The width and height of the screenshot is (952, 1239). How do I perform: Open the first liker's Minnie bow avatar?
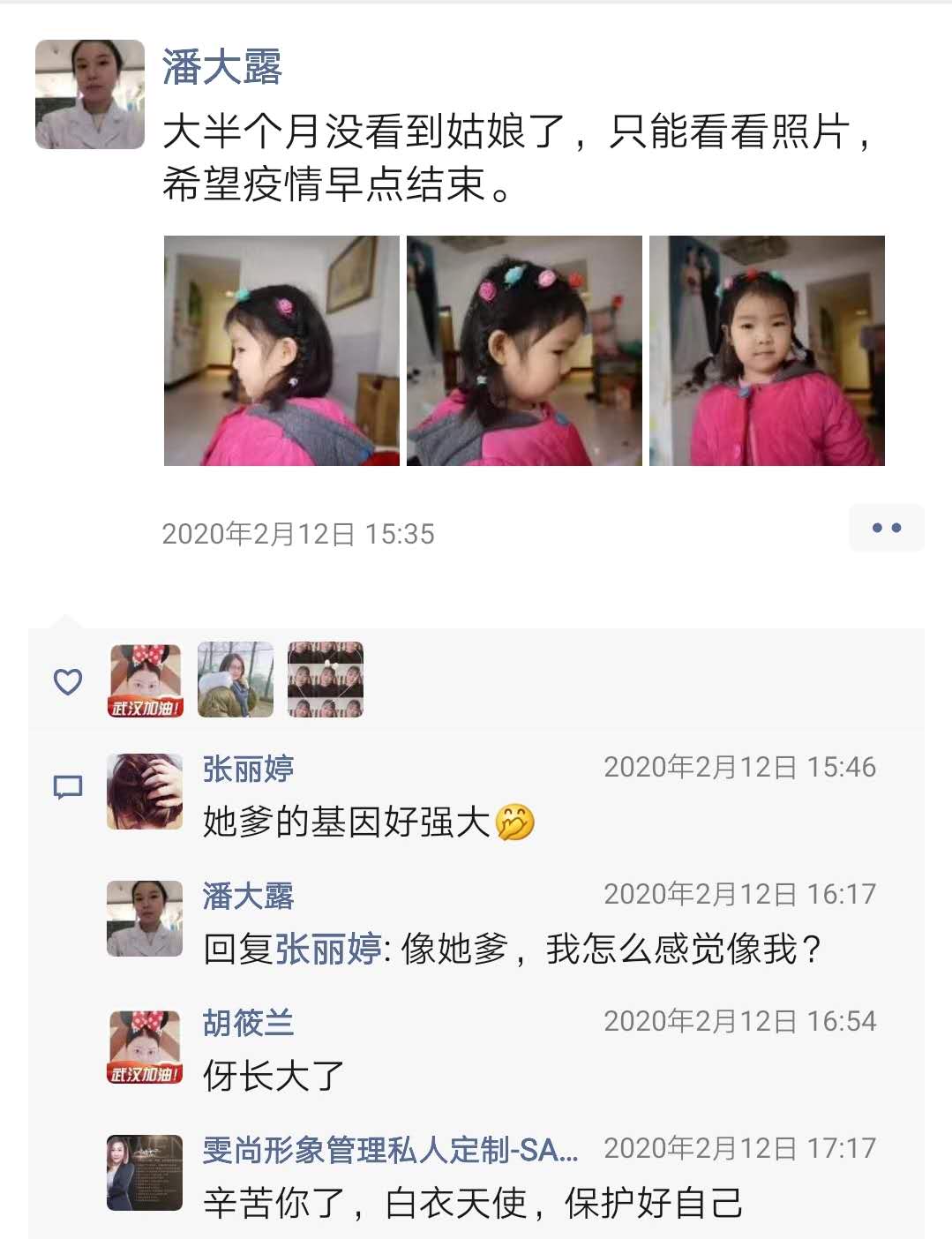(x=146, y=680)
